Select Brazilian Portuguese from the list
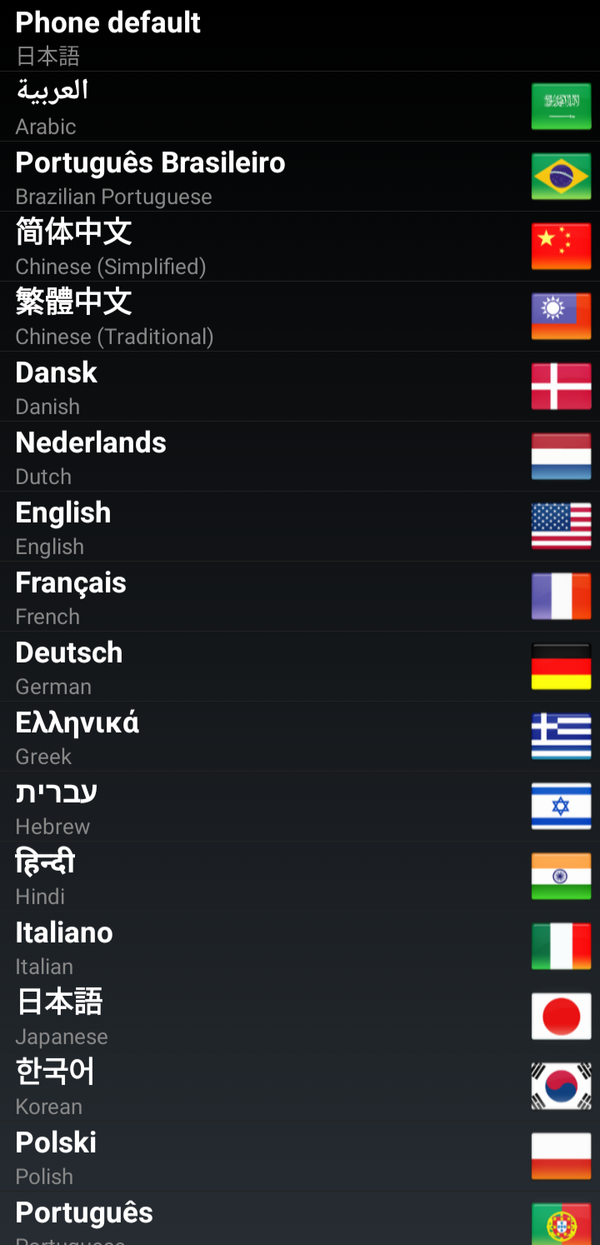The height and width of the screenshot is (1245, 600). click(300, 176)
